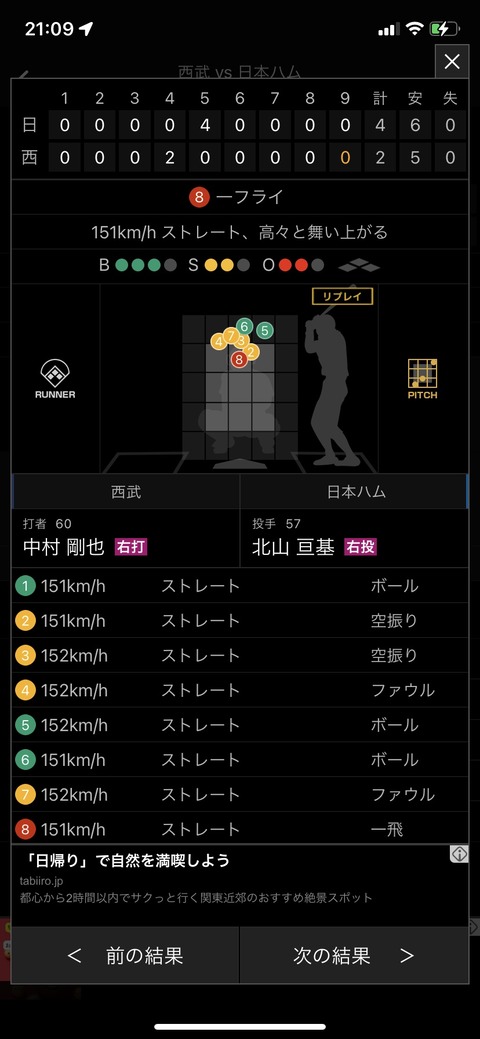The width and height of the screenshot is (480, 1039).
Task: Open pitcher 北山 亘基's details
Action: pyautogui.click(x=354, y=538)
